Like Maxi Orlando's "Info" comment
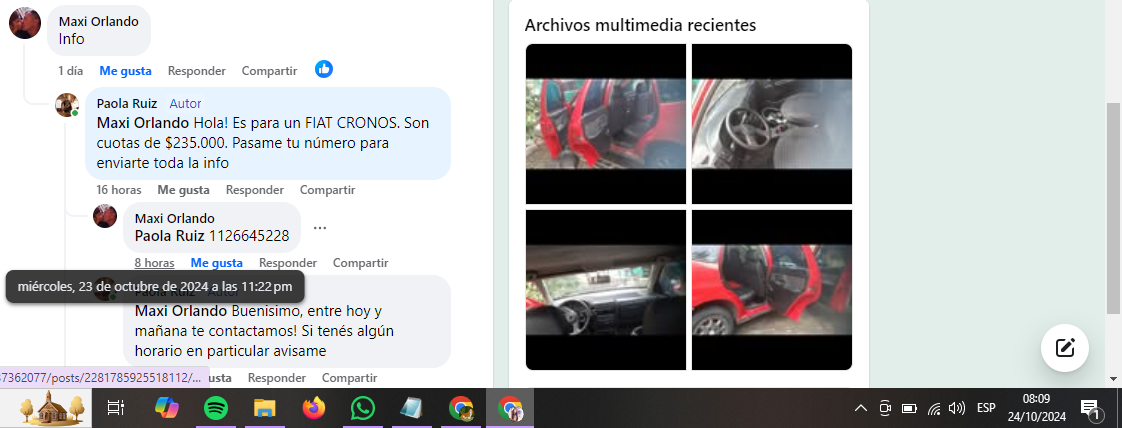Screen dimensions: 1122x428 pyautogui.click(x=125, y=71)
